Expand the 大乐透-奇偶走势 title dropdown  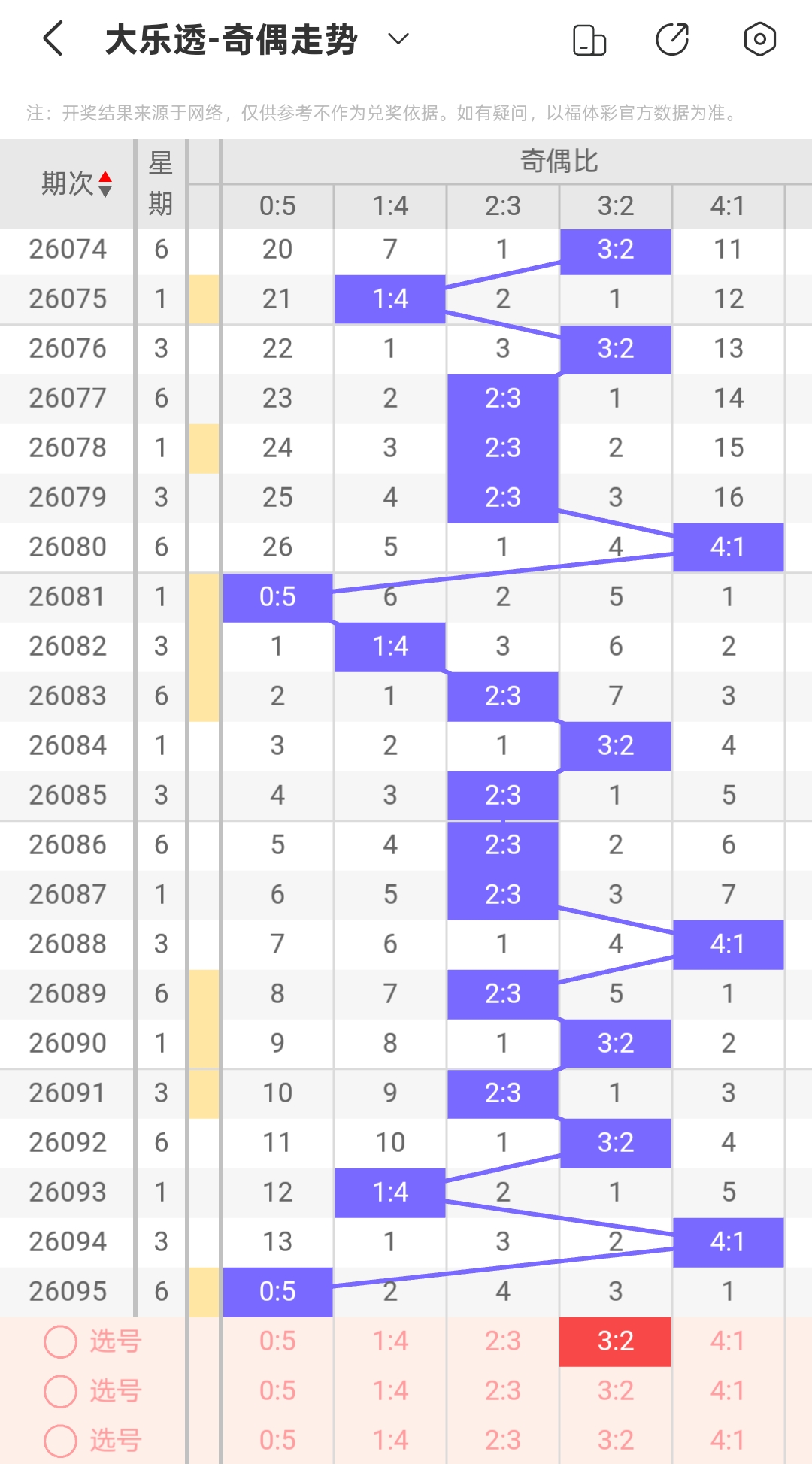(x=398, y=39)
